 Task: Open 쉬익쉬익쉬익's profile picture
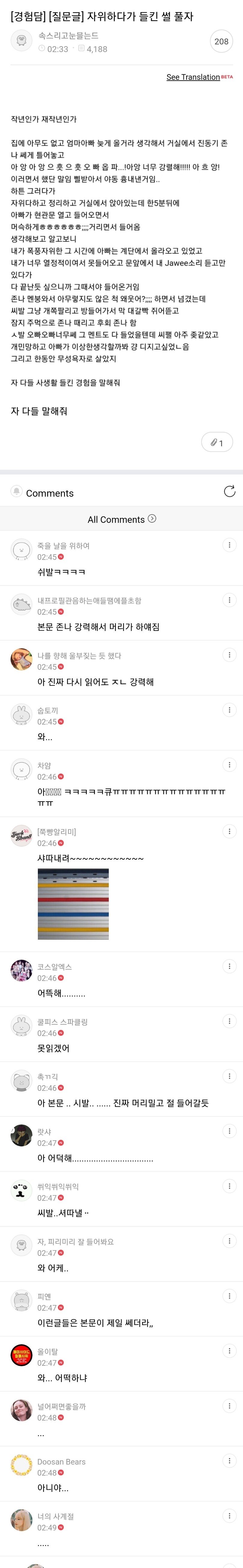coord(22,1191)
